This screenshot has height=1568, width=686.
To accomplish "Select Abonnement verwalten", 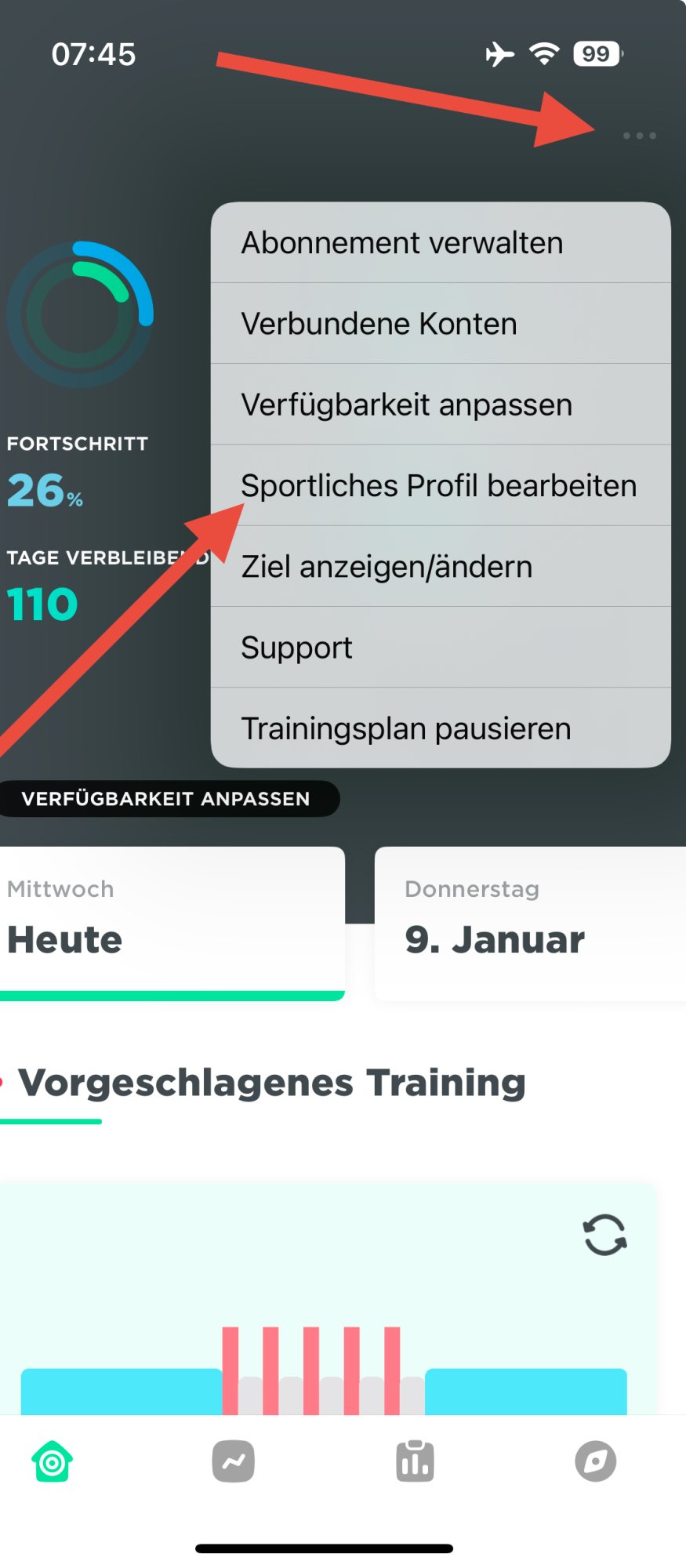I will [x=441, y=243].
